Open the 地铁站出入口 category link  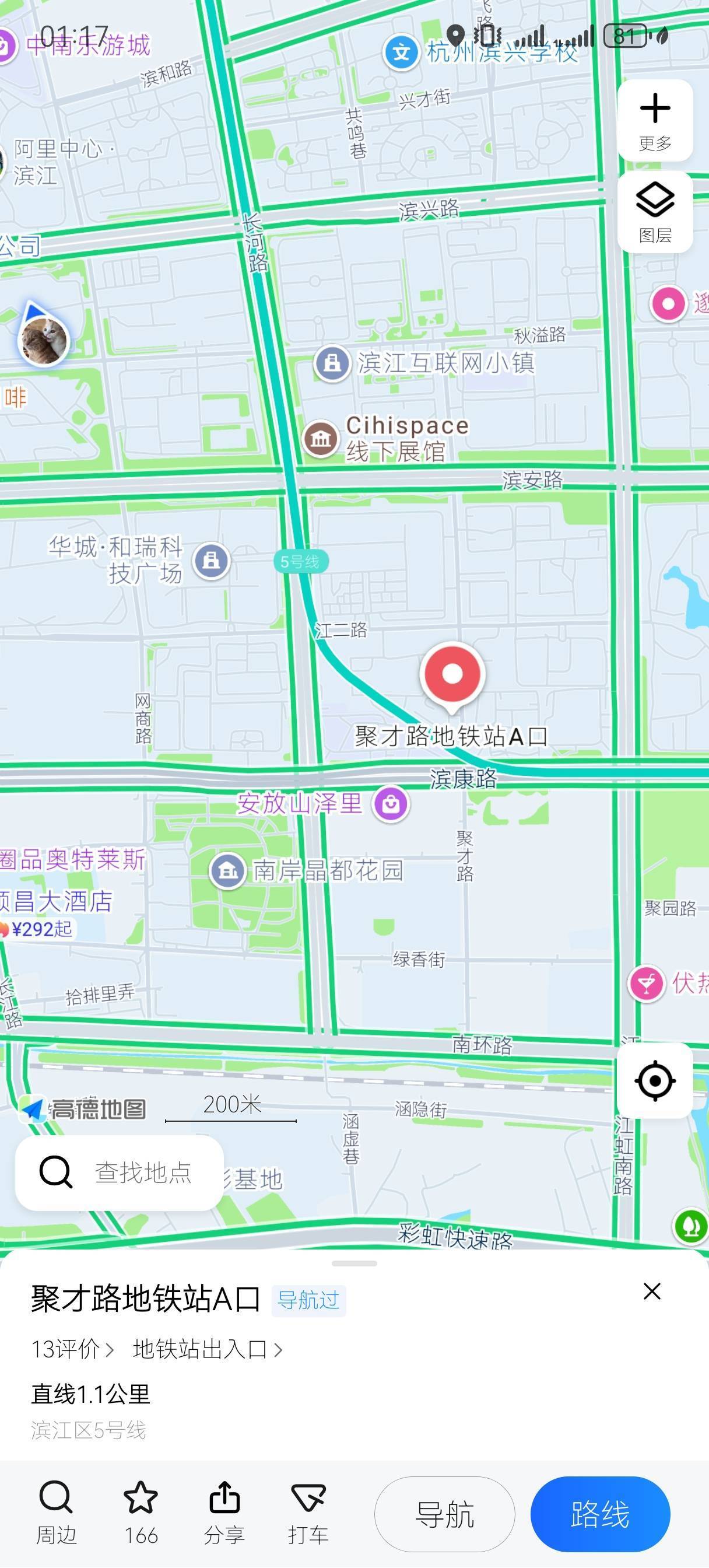[207, 1349]
